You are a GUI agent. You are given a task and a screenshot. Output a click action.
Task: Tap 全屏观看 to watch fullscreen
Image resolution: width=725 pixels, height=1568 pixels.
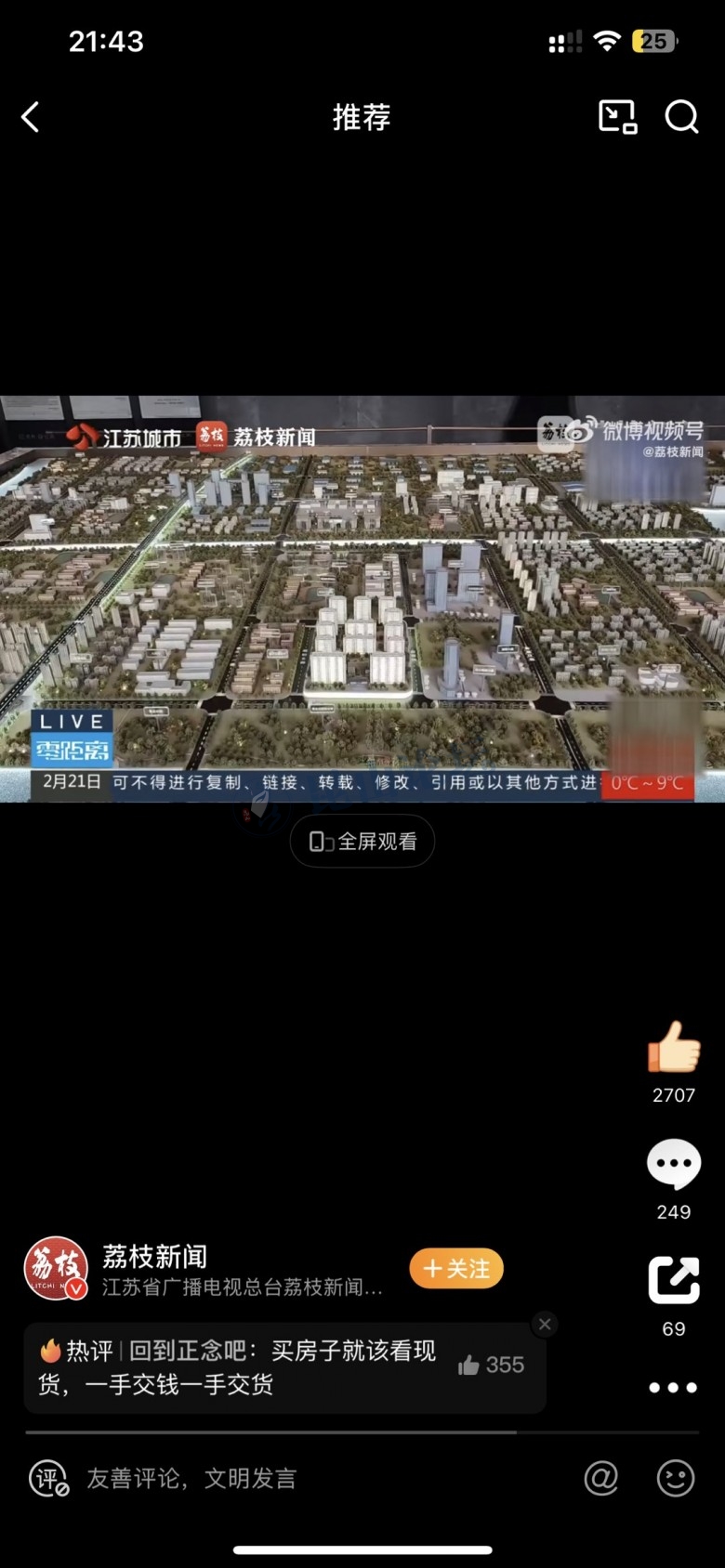point(362,842)
